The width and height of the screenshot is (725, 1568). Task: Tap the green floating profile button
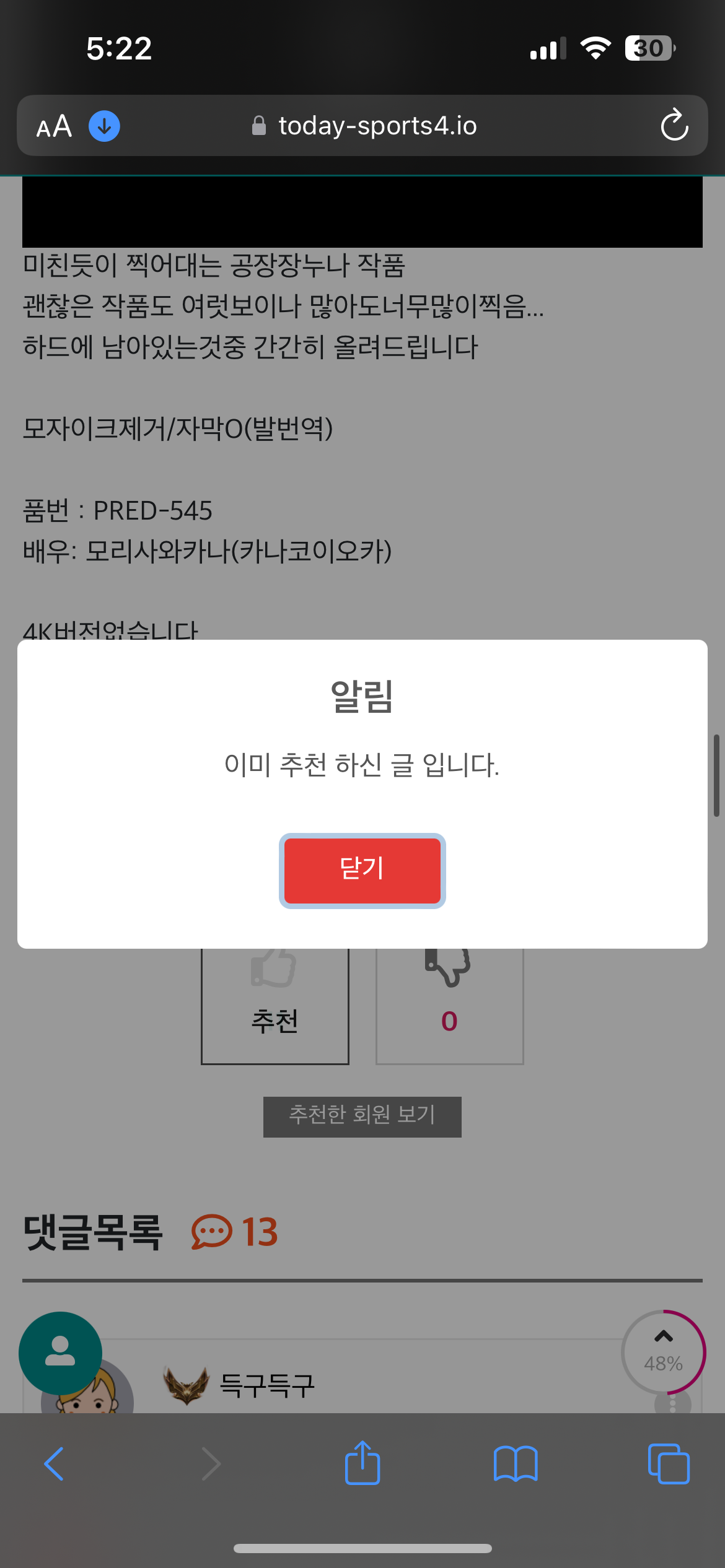[x=60, y=1353]
